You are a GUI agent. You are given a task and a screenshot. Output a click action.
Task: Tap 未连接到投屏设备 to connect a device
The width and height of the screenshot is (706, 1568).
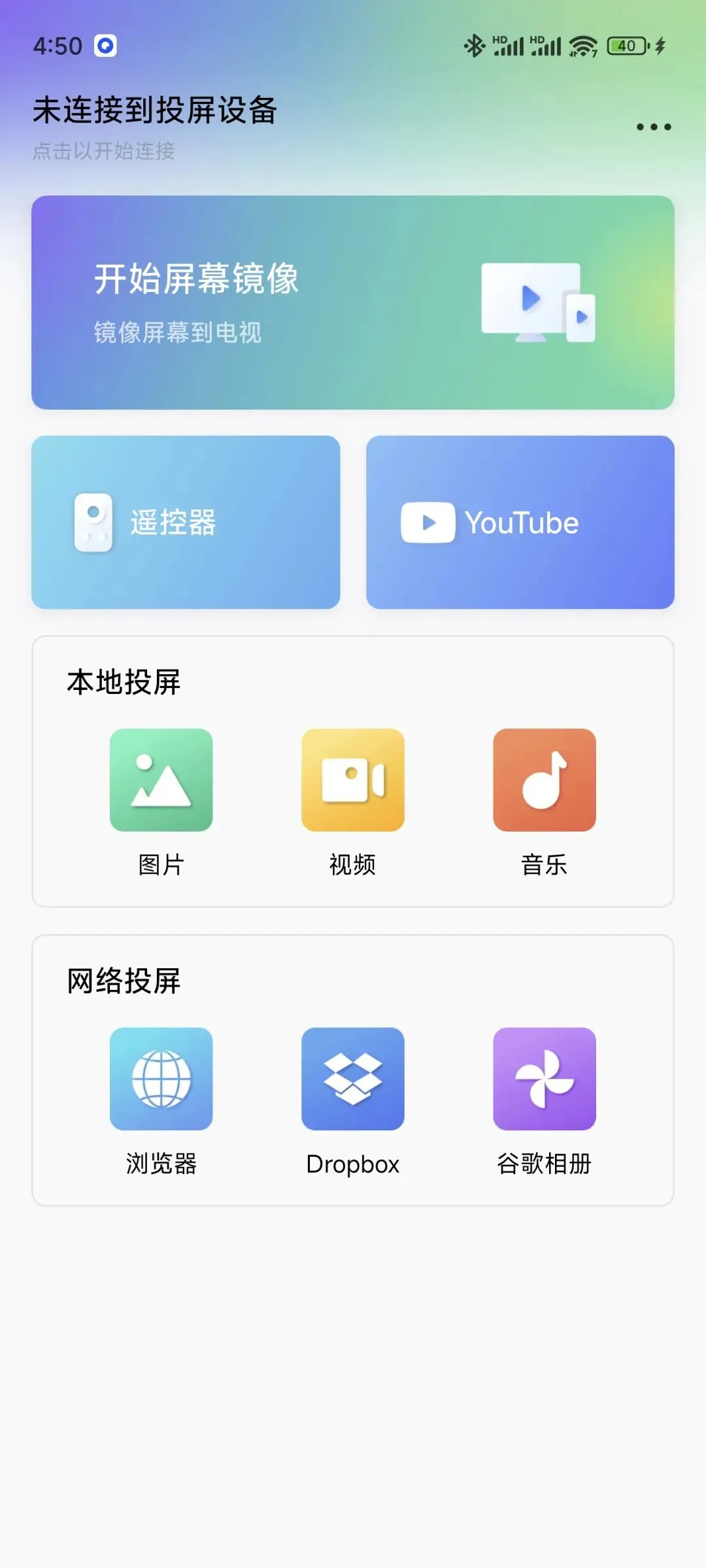155,111
